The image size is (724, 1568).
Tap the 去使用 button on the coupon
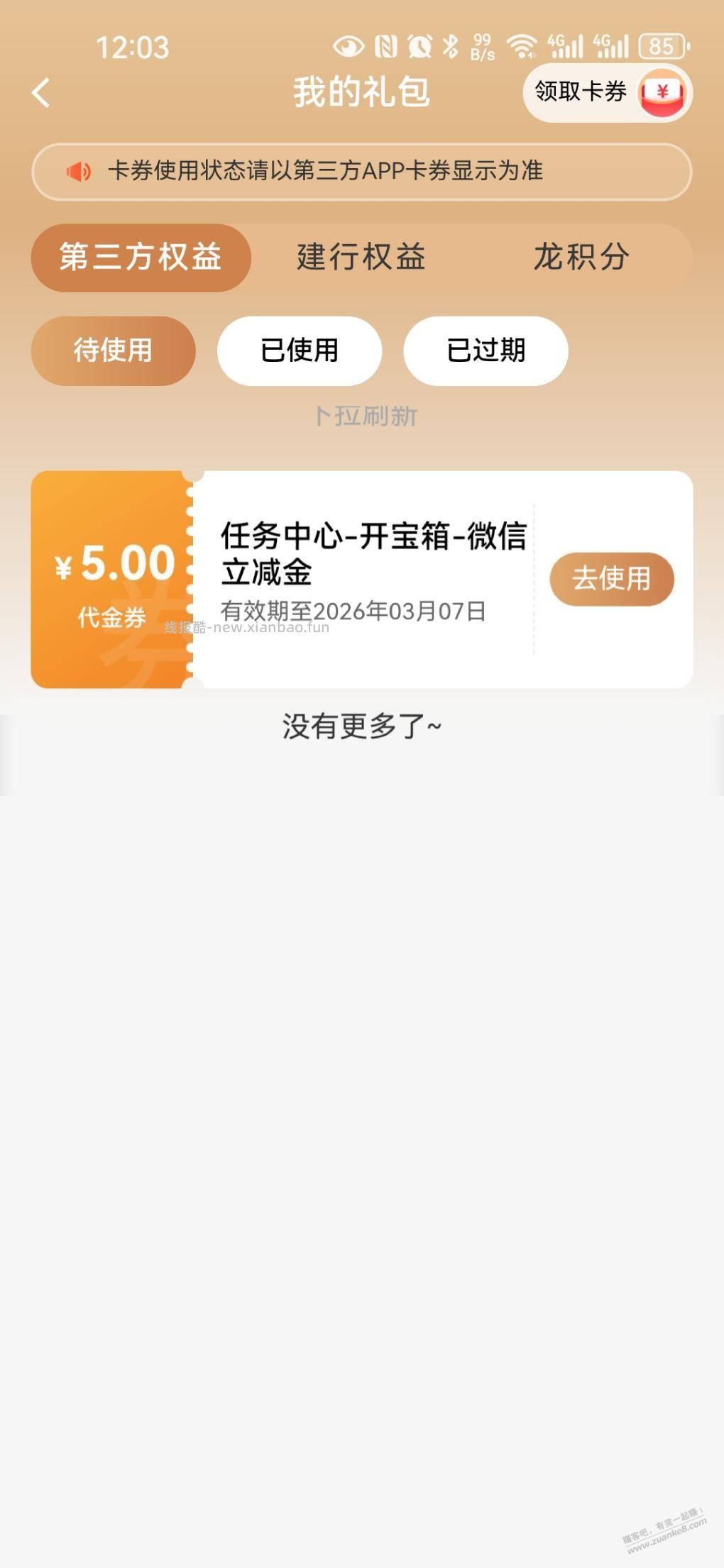(613, 579)
